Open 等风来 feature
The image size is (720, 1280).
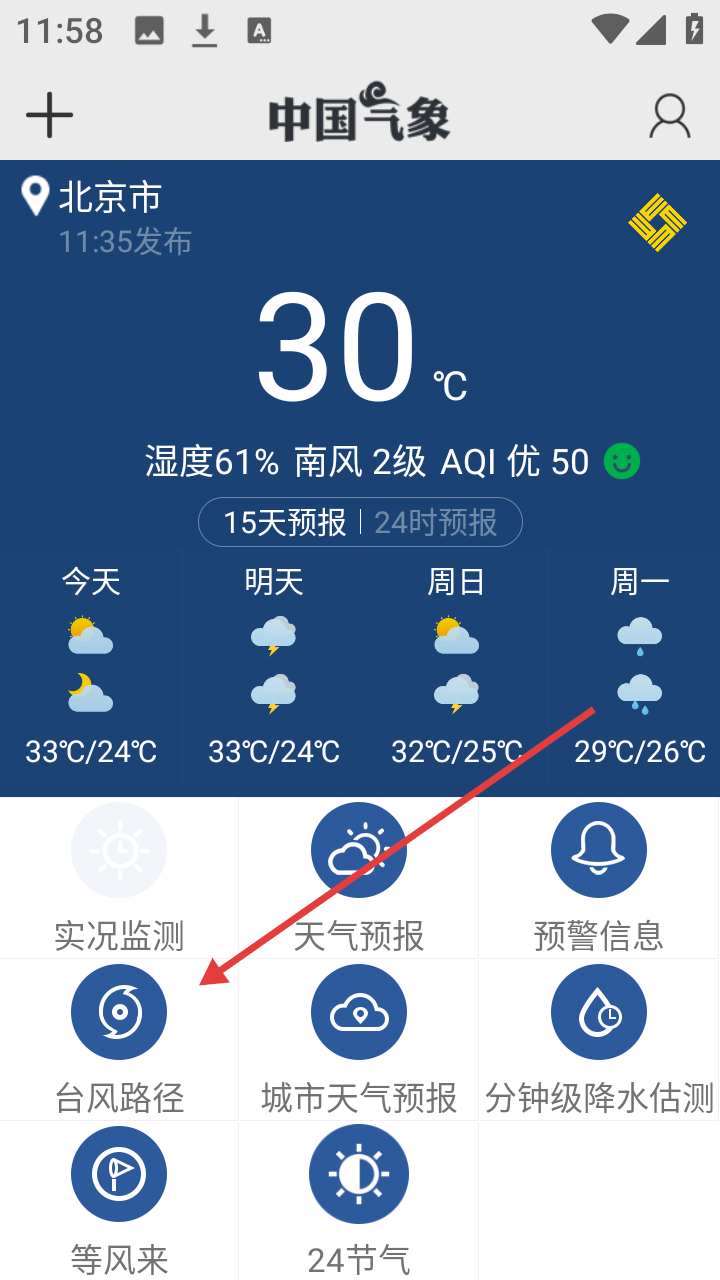[119, 1200]
